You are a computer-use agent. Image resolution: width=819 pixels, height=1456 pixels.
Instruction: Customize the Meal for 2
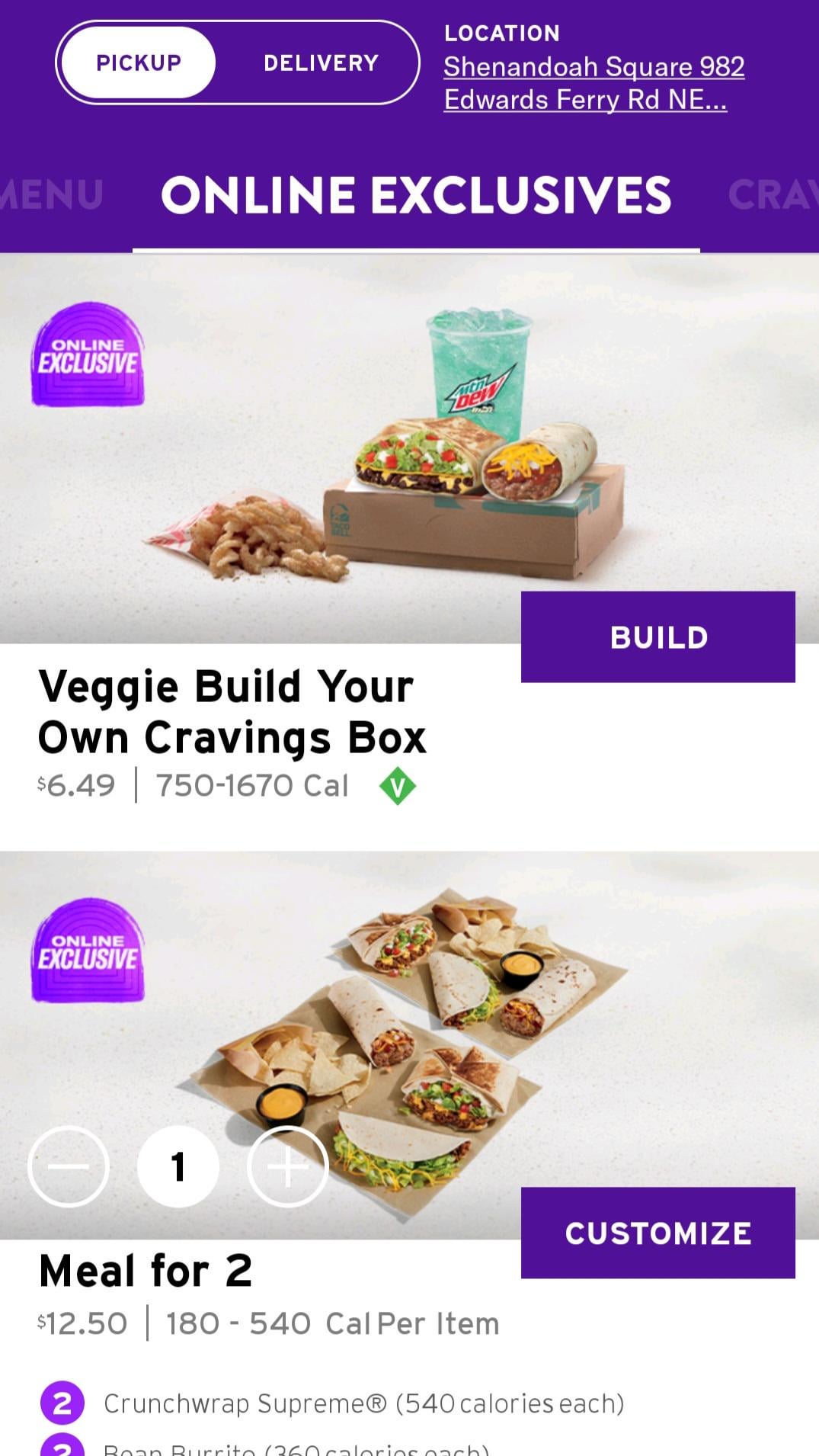658,1233
